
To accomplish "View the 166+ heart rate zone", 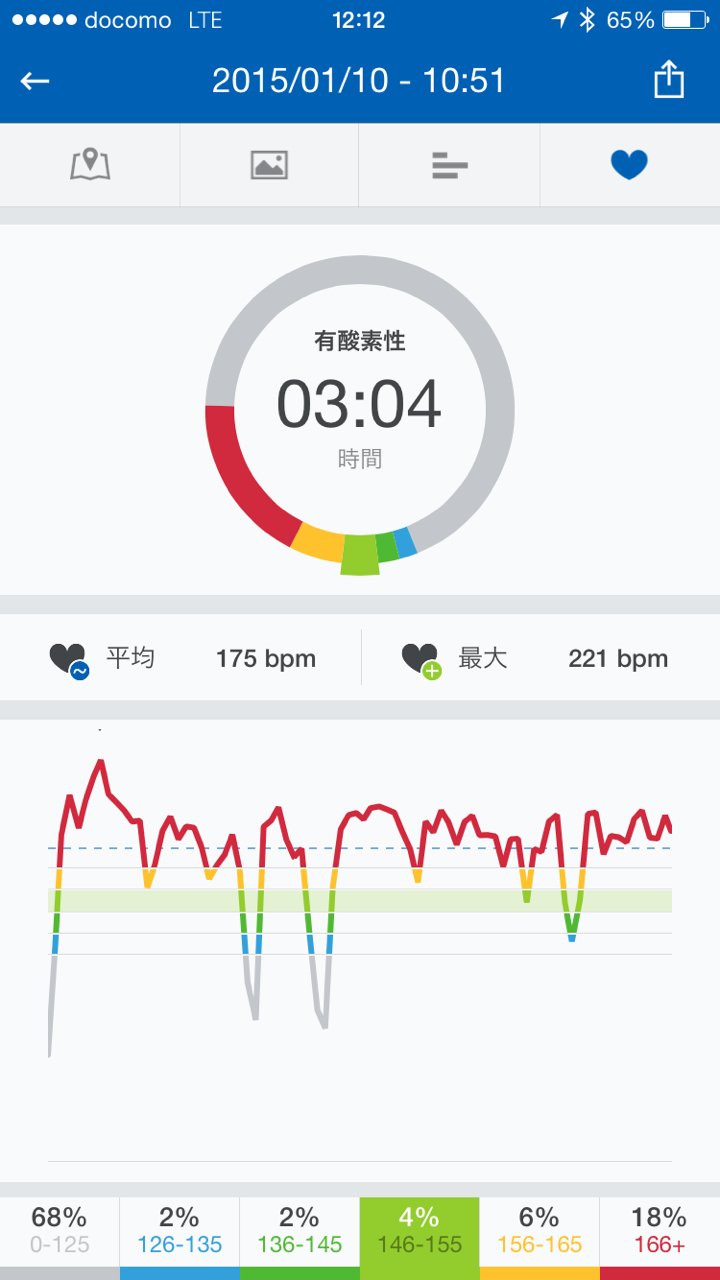I will point(660,1232).
